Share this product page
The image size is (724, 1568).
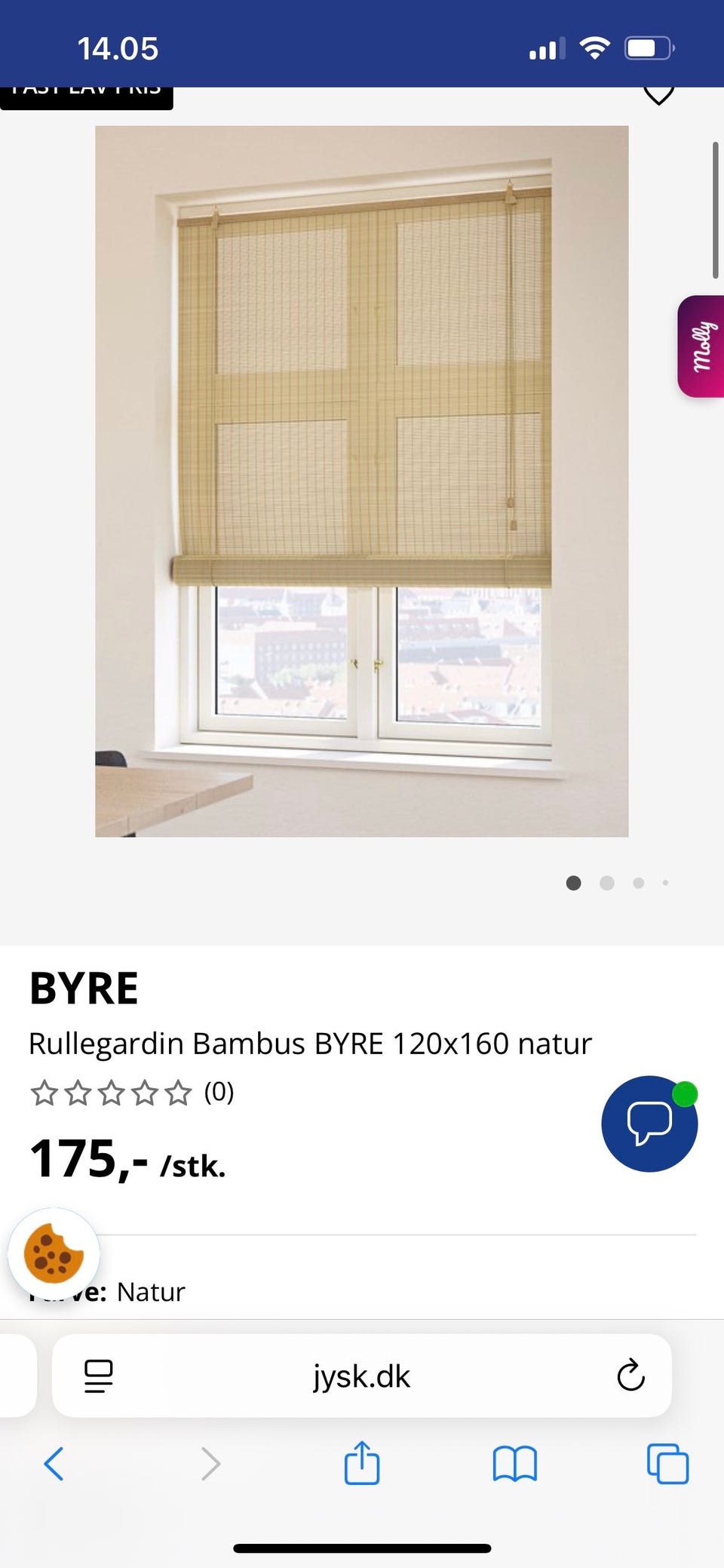tap(361, 1462)
